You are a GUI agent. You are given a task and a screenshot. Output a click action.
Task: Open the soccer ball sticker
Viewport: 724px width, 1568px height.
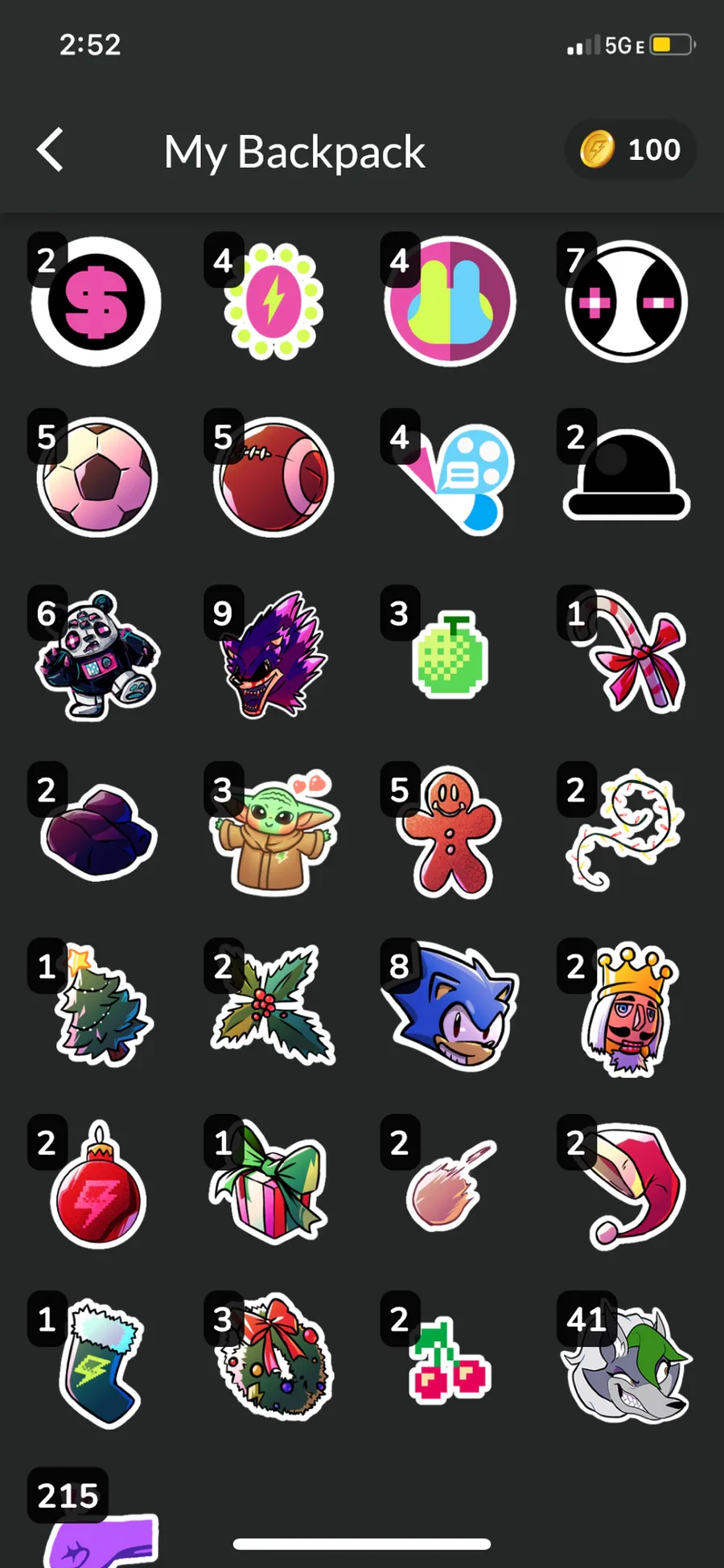(97, 477)
